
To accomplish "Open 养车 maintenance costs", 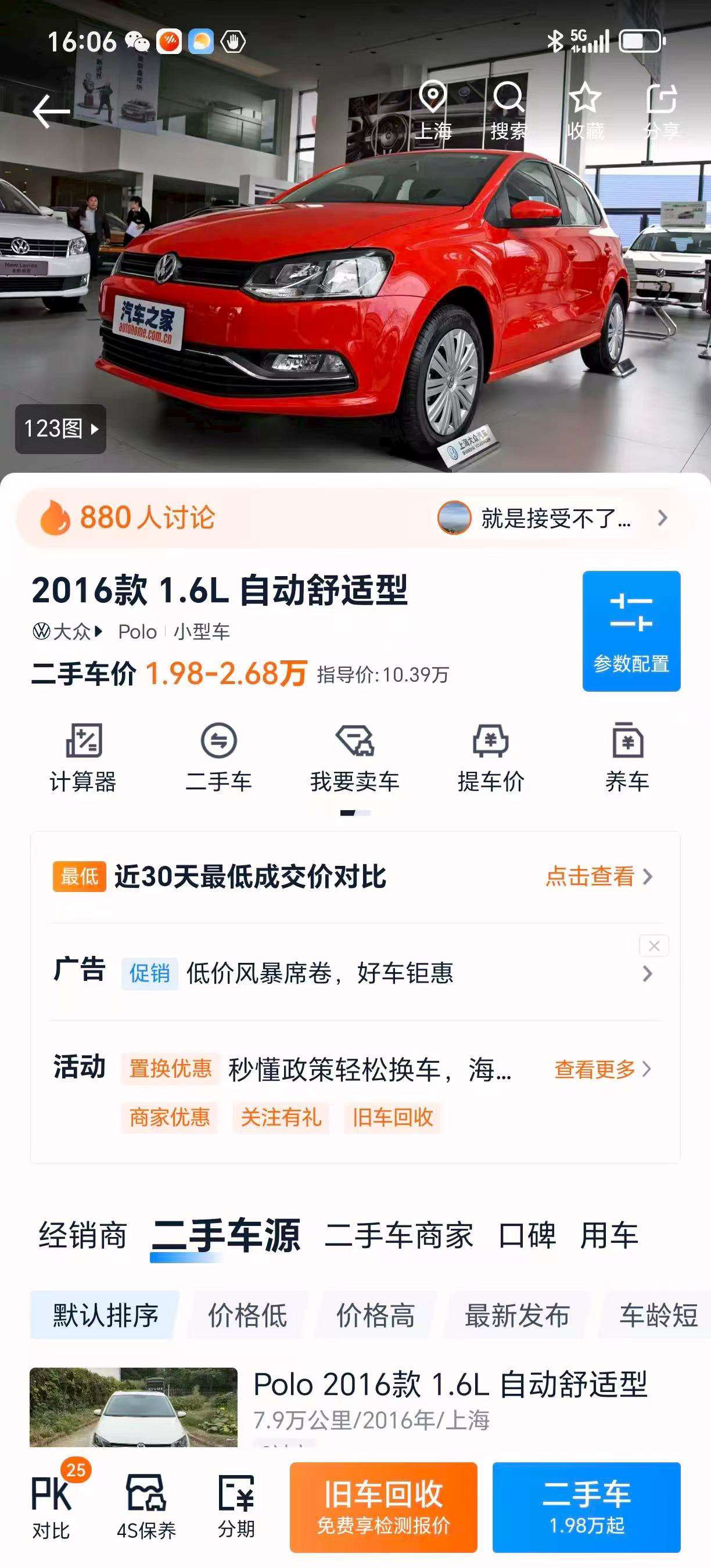I will [627, 758].
